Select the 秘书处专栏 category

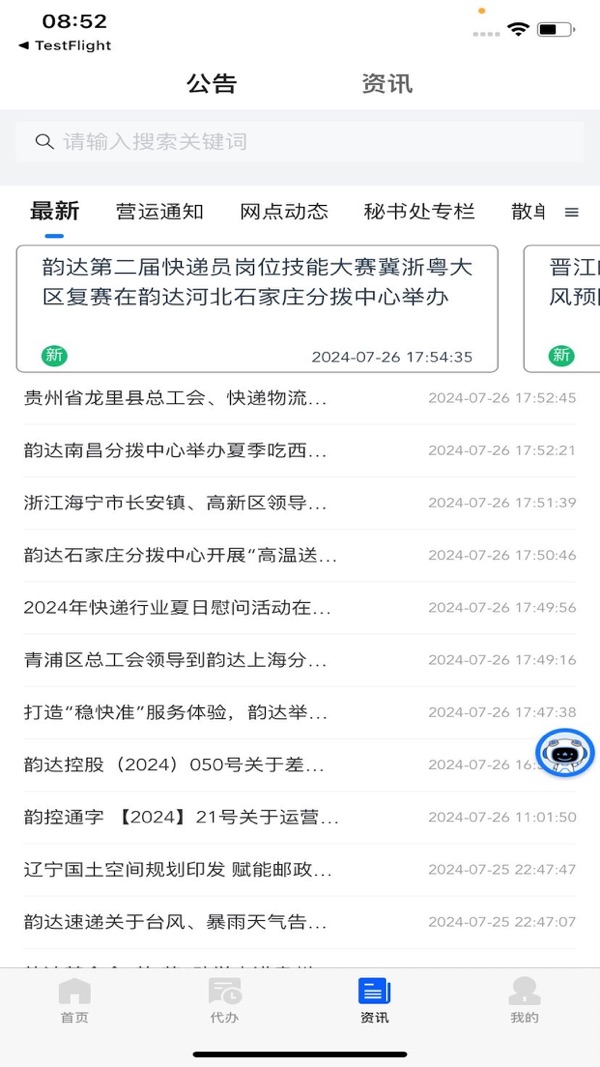pyautogui.click(x=419, y=212)
